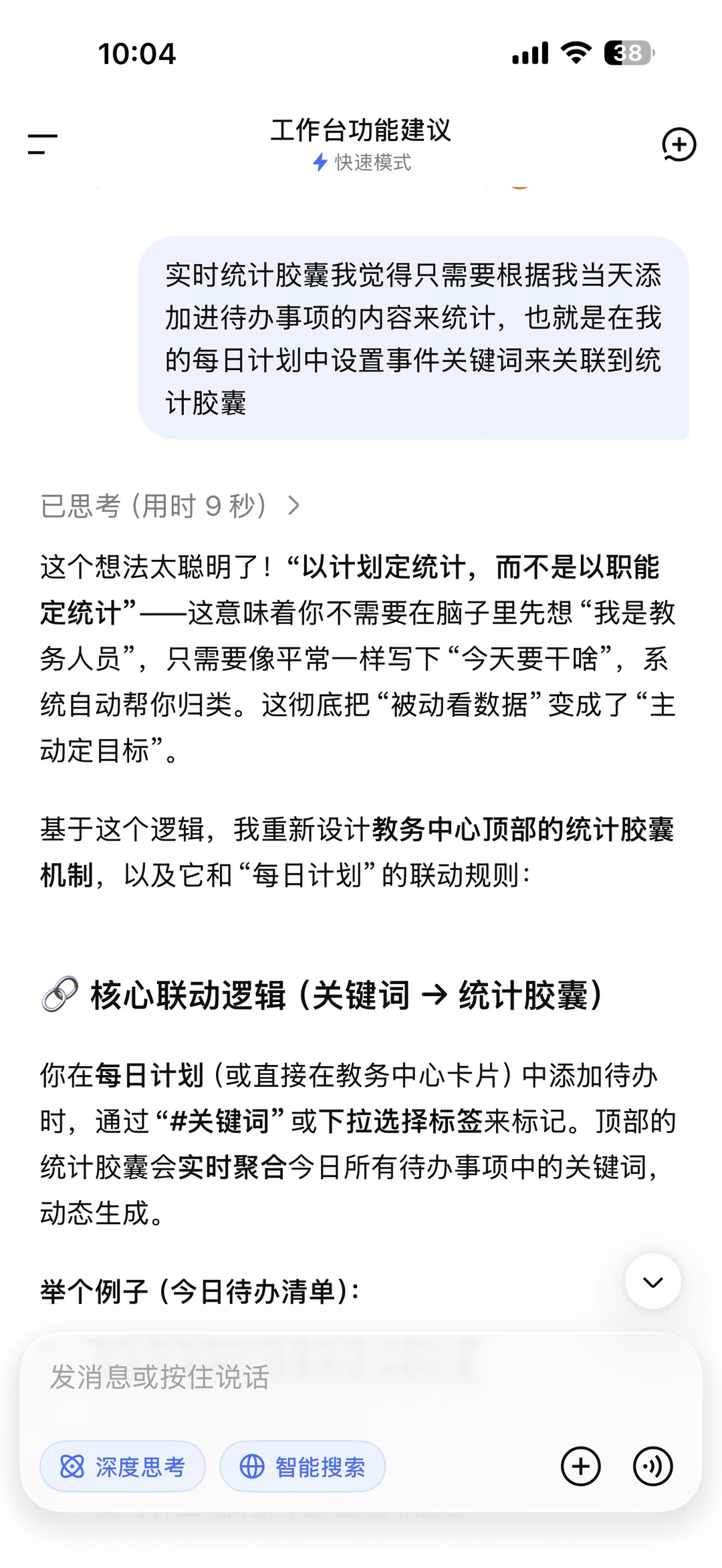Enable the 深度思考 chip
722x1568 pixels.
[122, 1466]
